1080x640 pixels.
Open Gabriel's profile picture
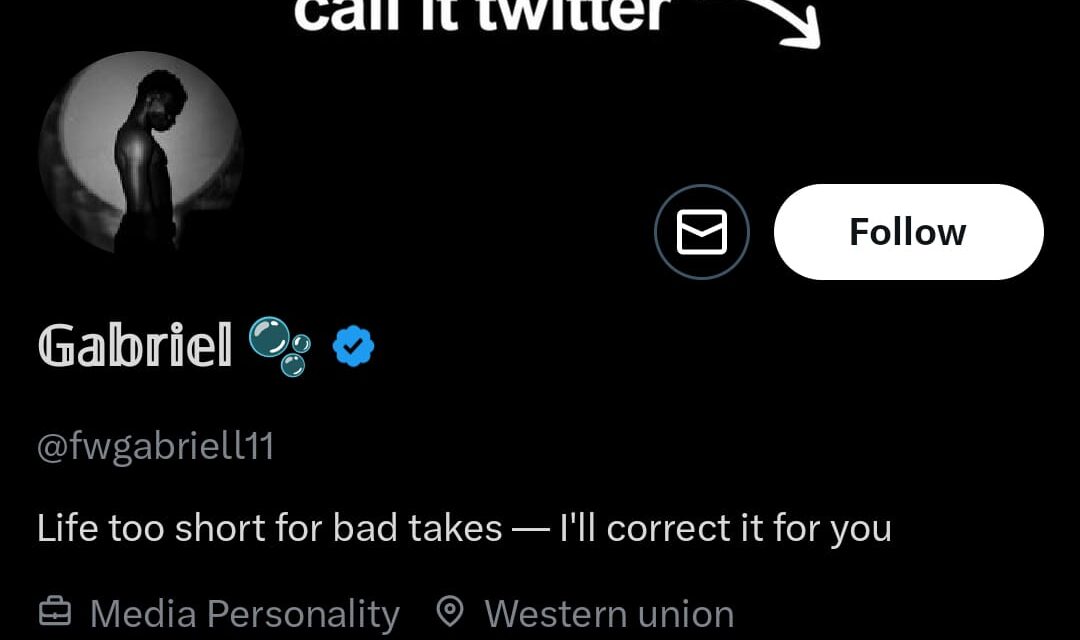pyautogui.click(x=140, y=153)
